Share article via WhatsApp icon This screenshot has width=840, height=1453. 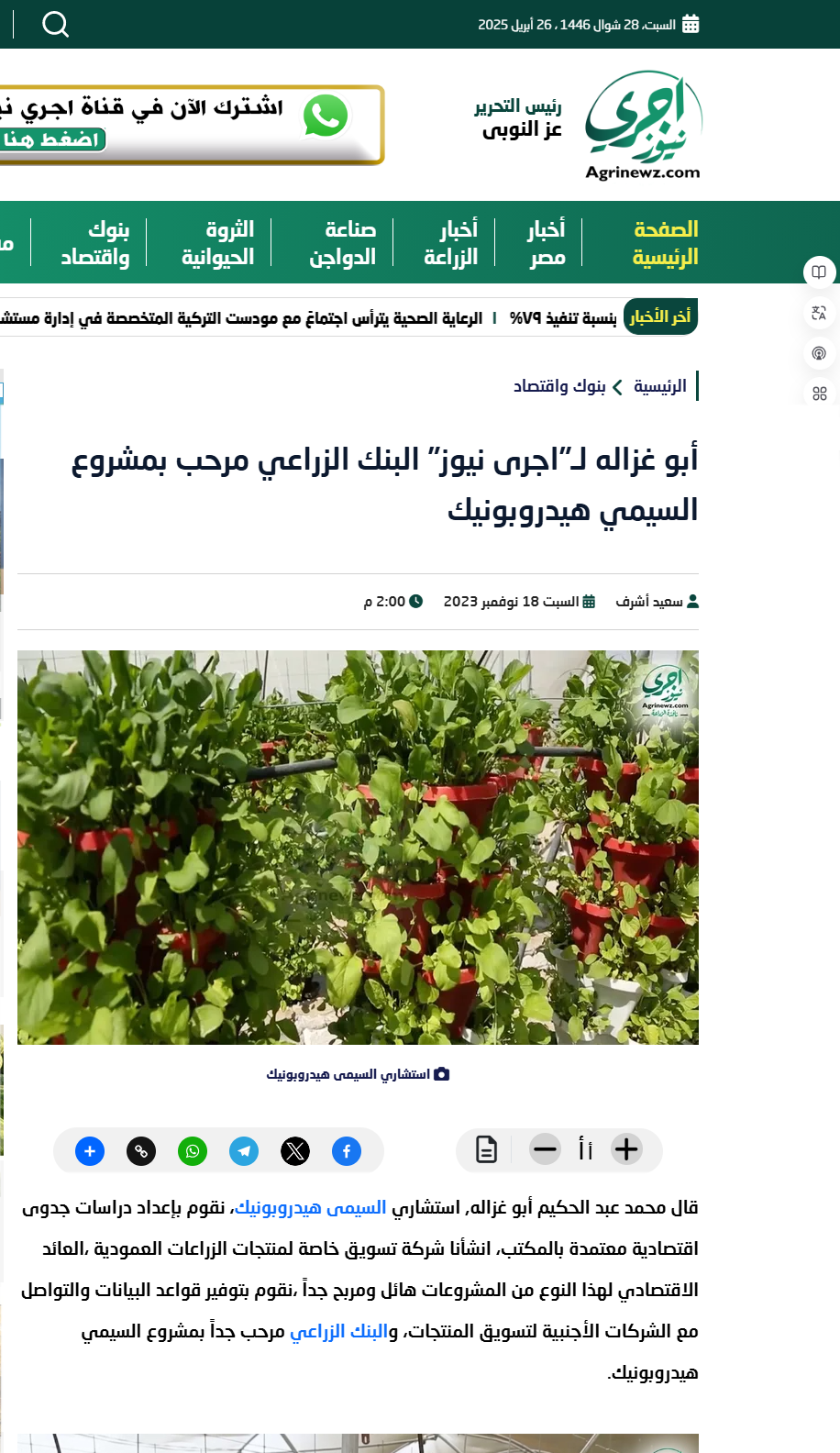(193, 1151)
